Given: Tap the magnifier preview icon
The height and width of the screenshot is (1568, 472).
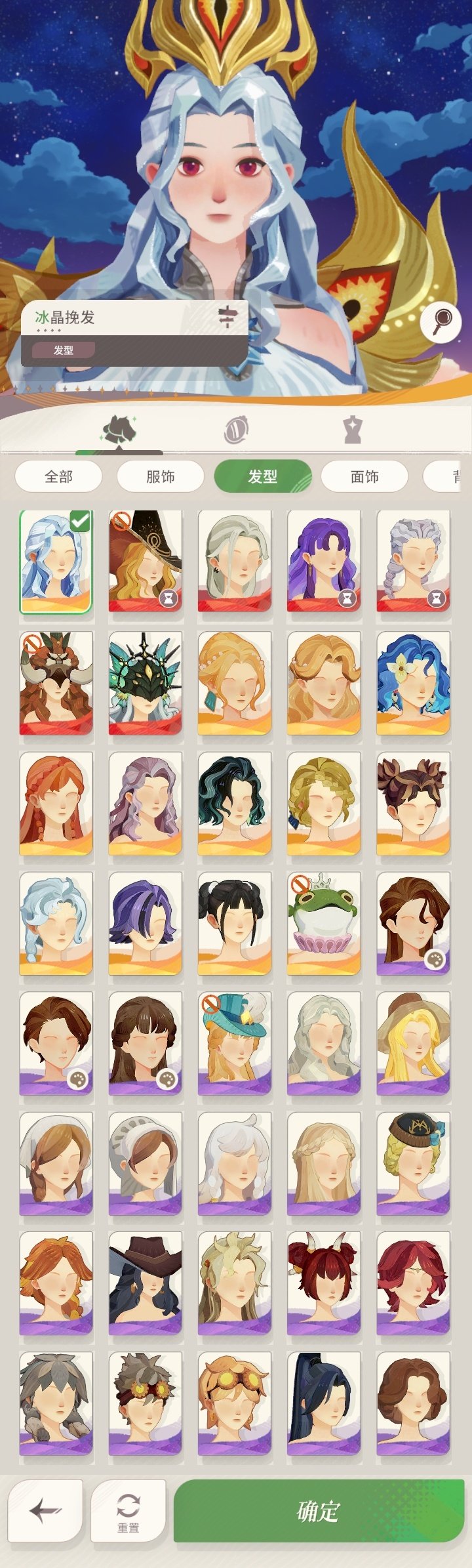Looking at the screenshot, I should [442, 321].
